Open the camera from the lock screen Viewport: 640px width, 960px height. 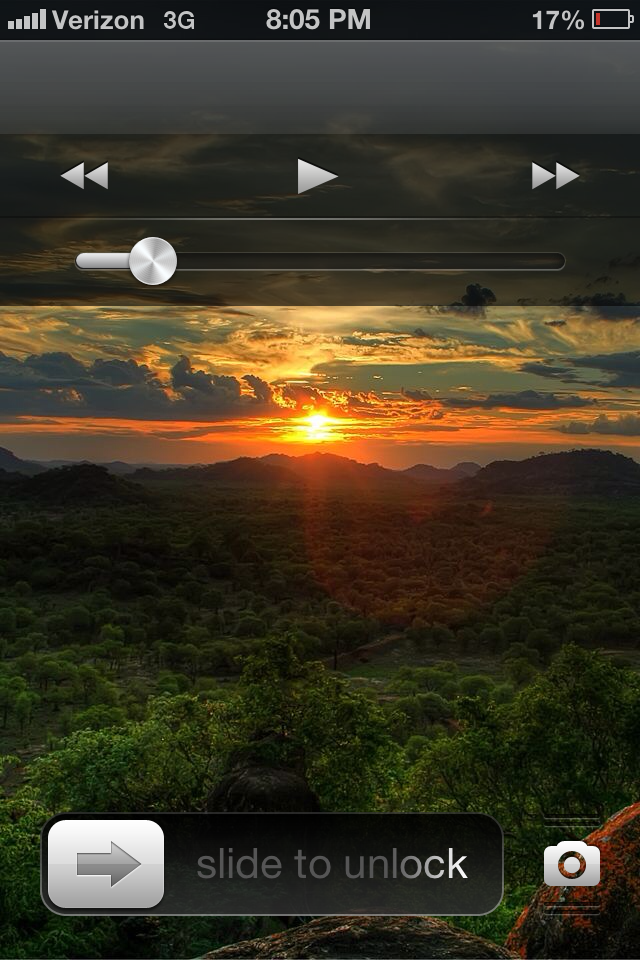(572, 865)
